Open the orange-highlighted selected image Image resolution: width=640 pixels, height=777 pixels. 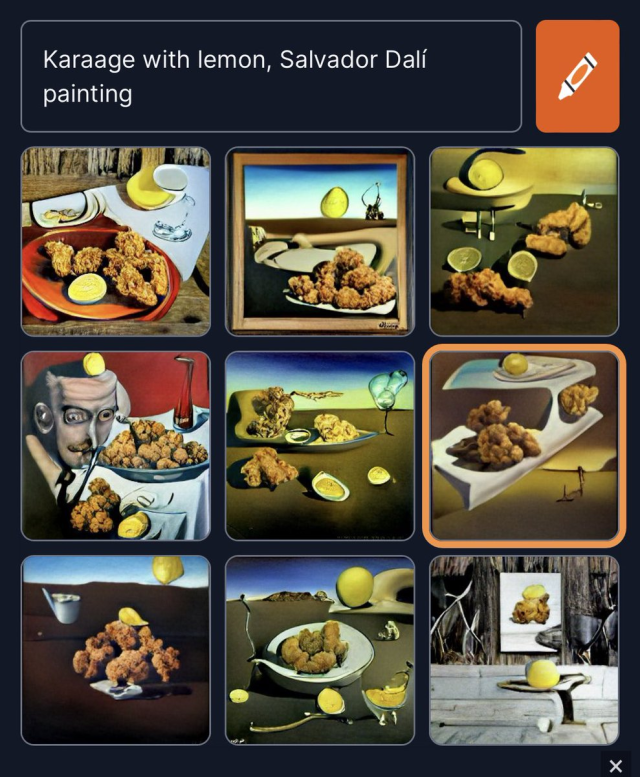coord(524,445)
